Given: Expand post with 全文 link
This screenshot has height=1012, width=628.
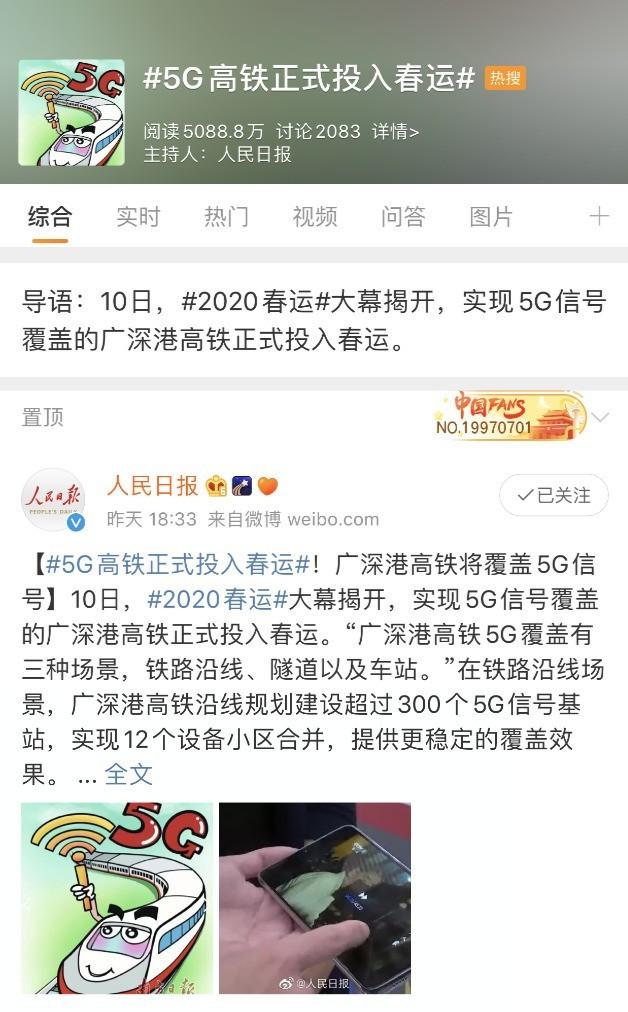Looking at the screenshot, I should [x=128, y=774].
